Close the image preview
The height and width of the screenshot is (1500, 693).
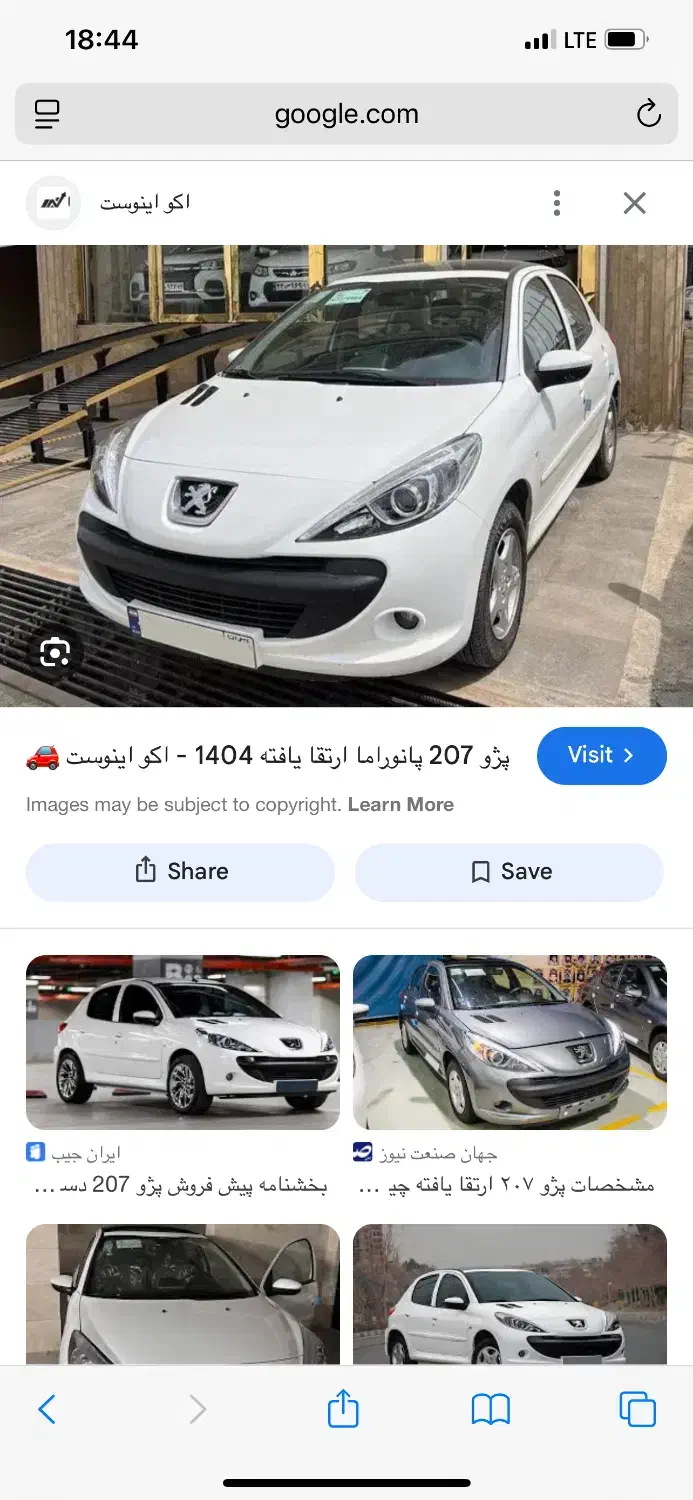(x=634, y=203)
